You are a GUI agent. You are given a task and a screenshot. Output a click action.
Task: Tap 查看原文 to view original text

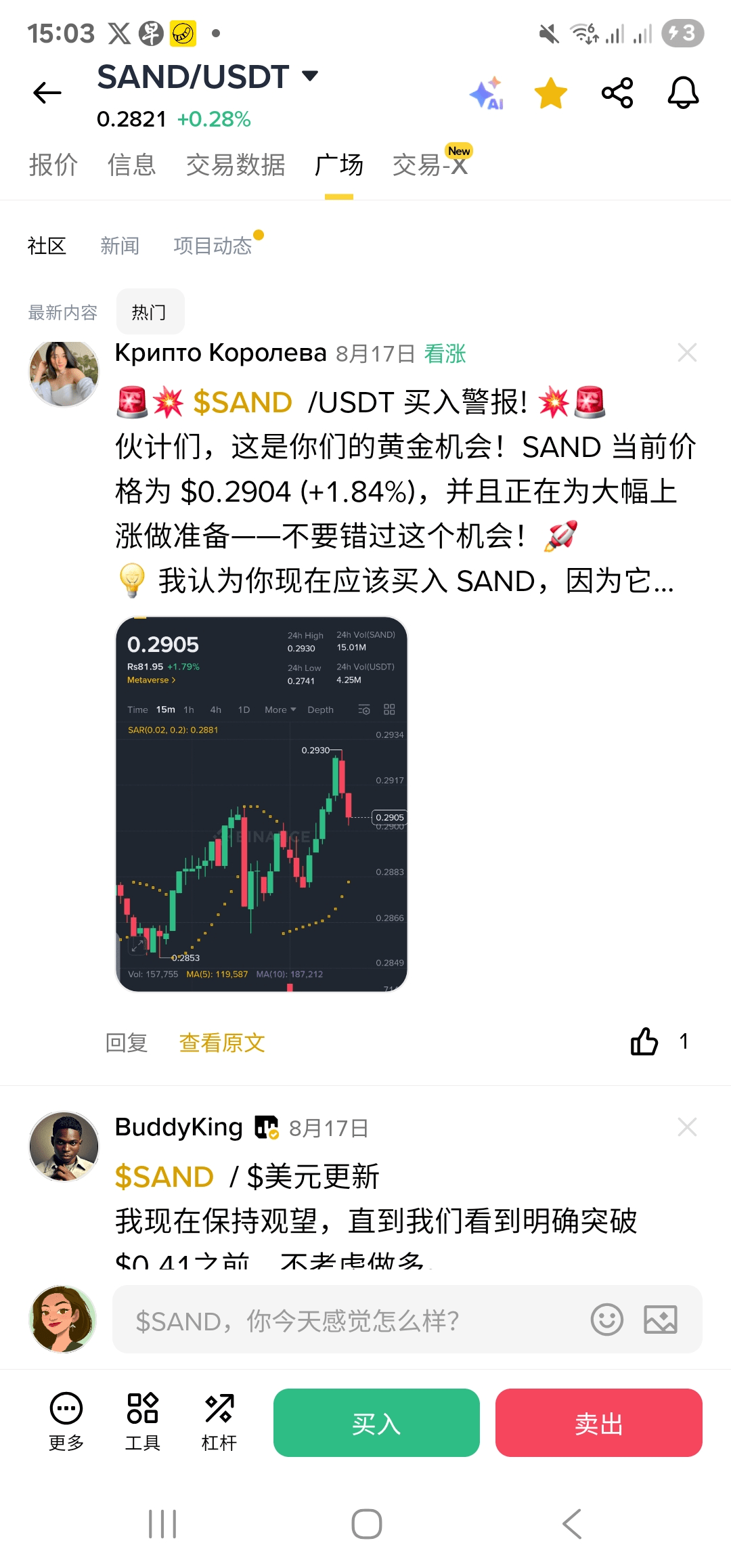(x=222, y=1043)
